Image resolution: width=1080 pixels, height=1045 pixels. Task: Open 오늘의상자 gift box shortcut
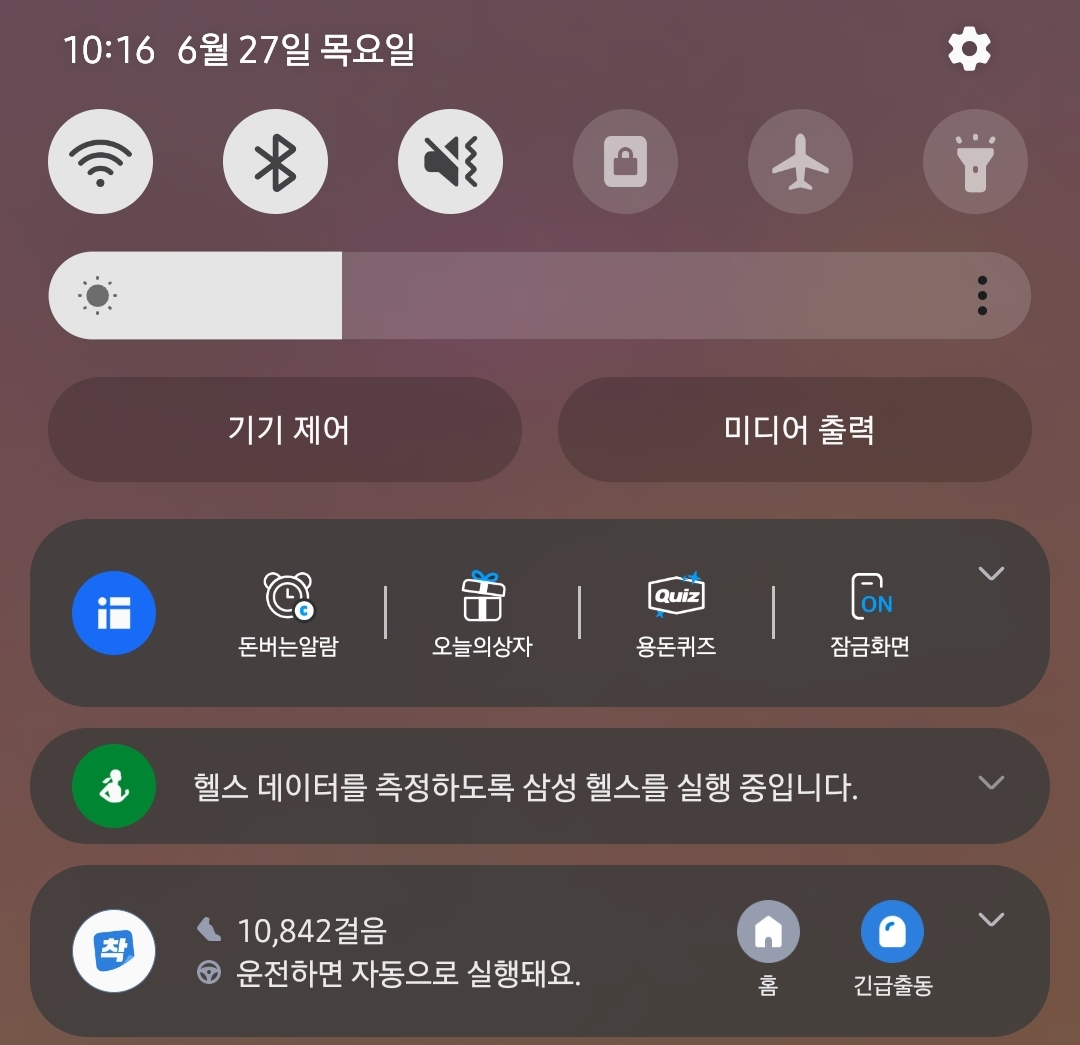482,612
